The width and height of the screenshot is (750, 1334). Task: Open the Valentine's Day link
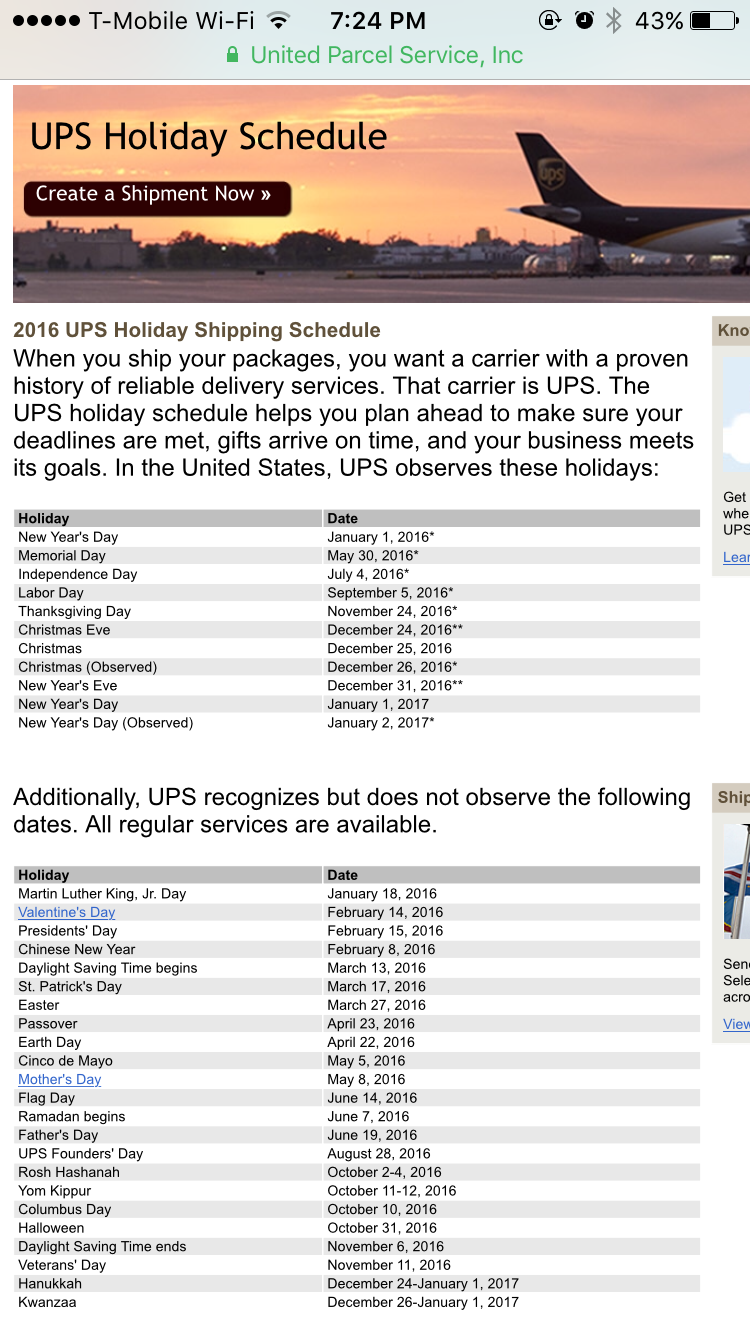click(67, 912)
